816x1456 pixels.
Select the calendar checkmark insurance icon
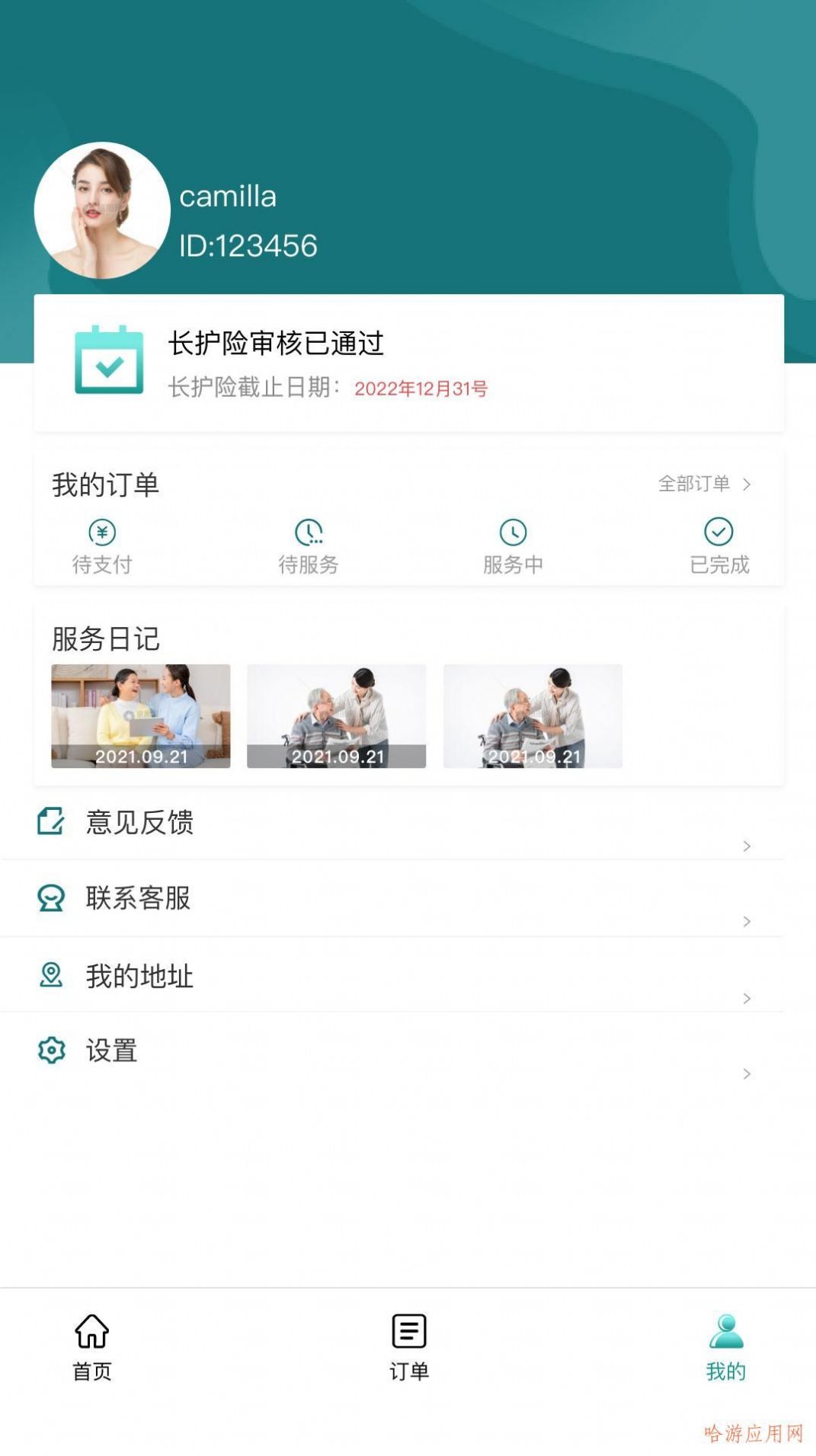coord(109,360)
